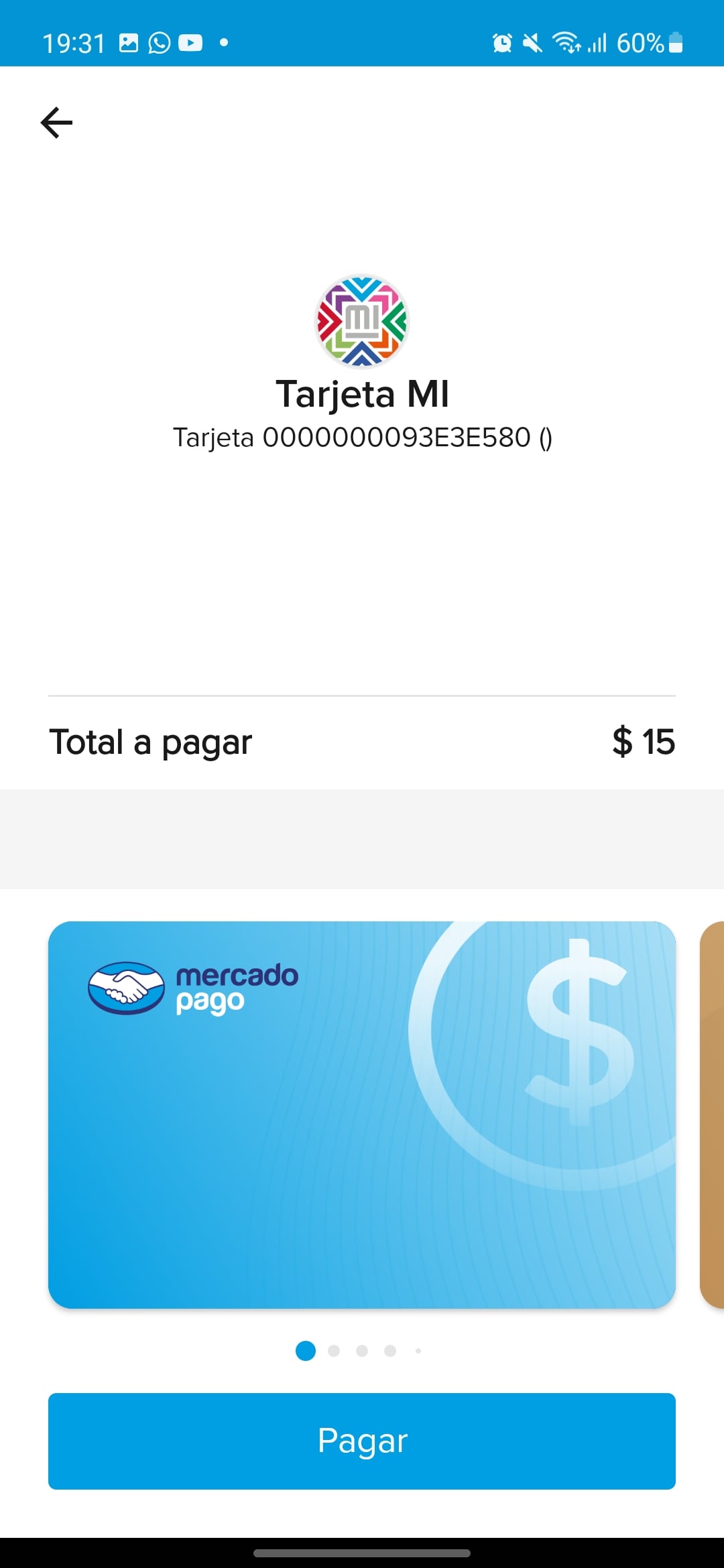This screenshot has height=1568, width=724.
Task: Select the first pagination dot below the card
Action: [x=306, y=1352]
